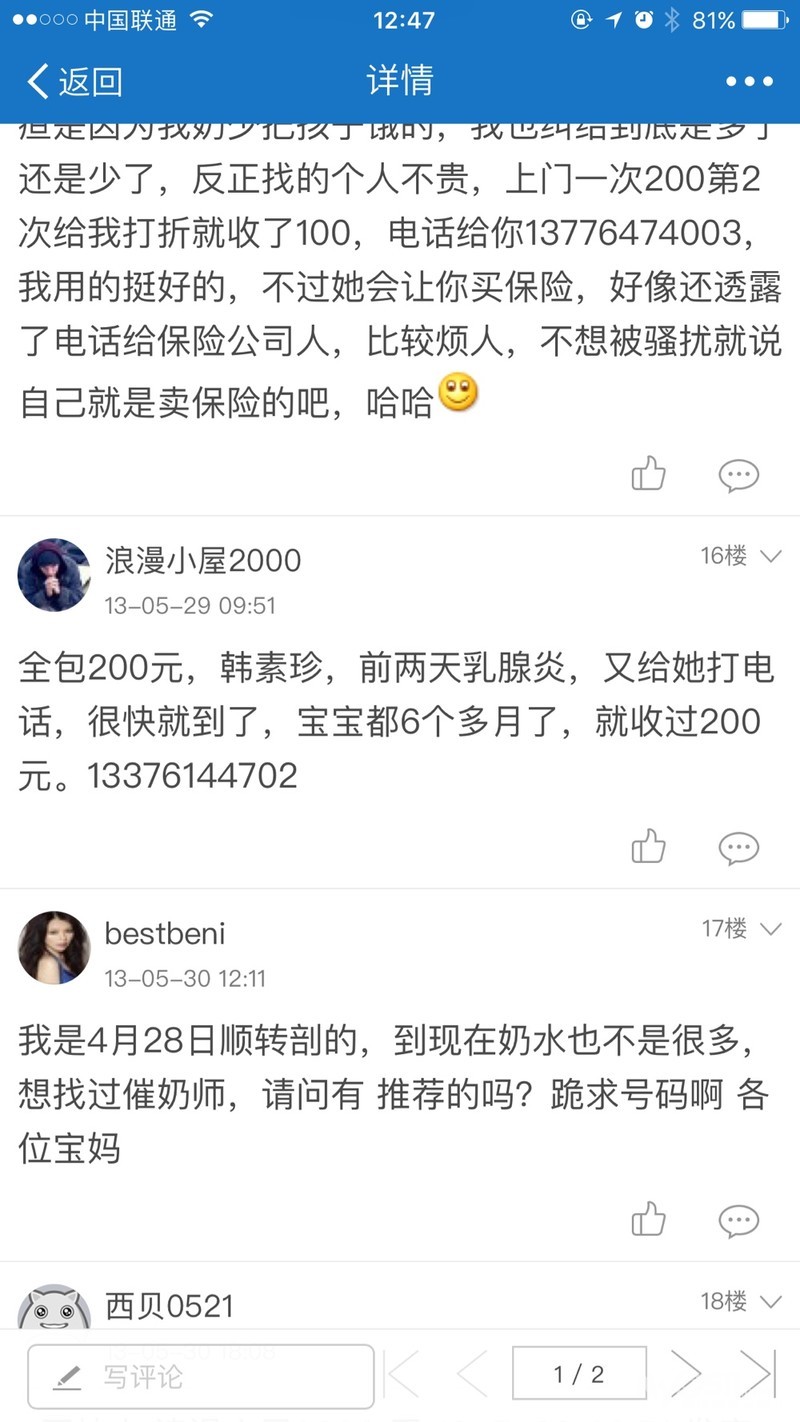Screen dimensions: 800x1422
Task: Like the comment ending with 哈哈
Action: coord(649,474)
